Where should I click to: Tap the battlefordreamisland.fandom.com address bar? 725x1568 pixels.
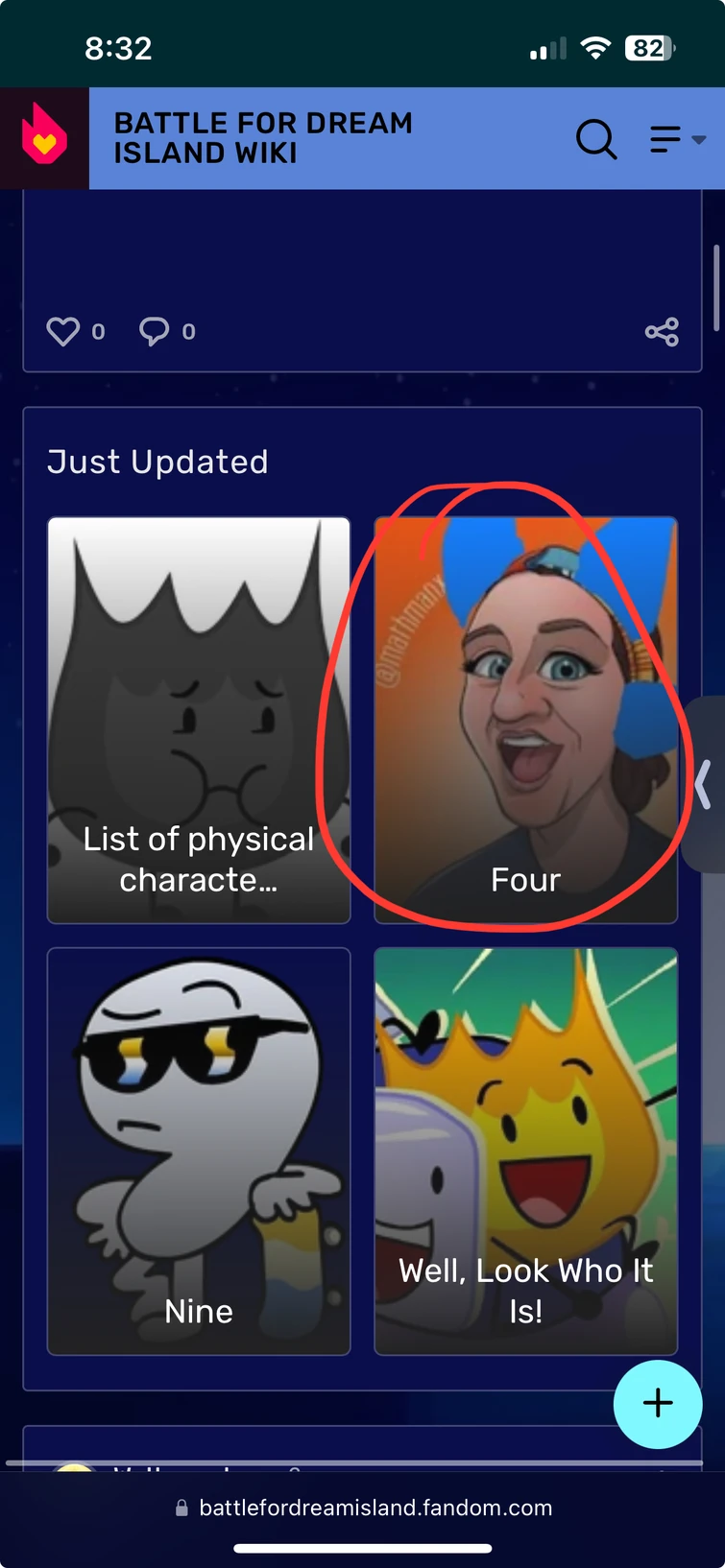(x=375, y=1507)
